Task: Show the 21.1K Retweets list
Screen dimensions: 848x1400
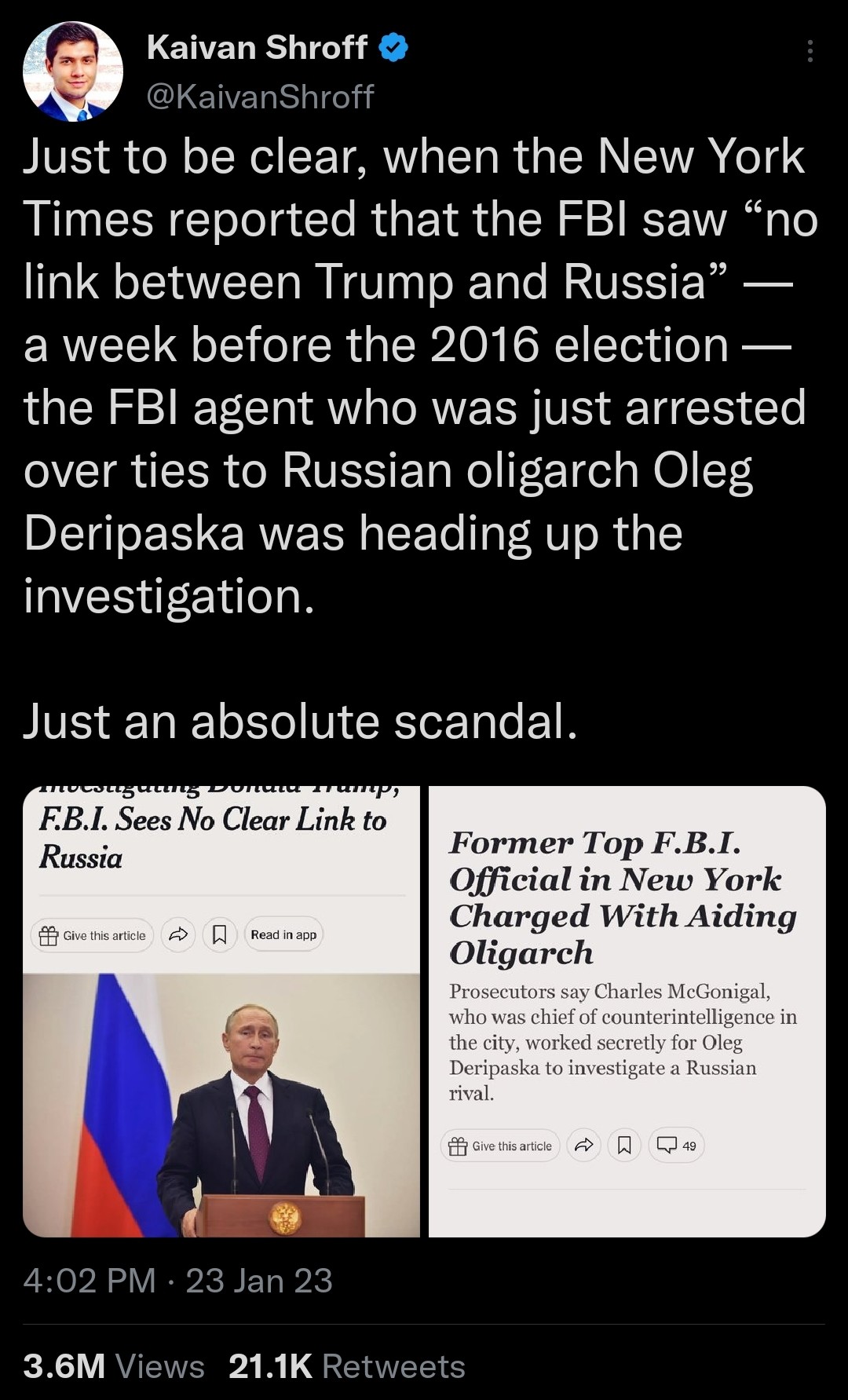Action: (x=346, y=1367)
